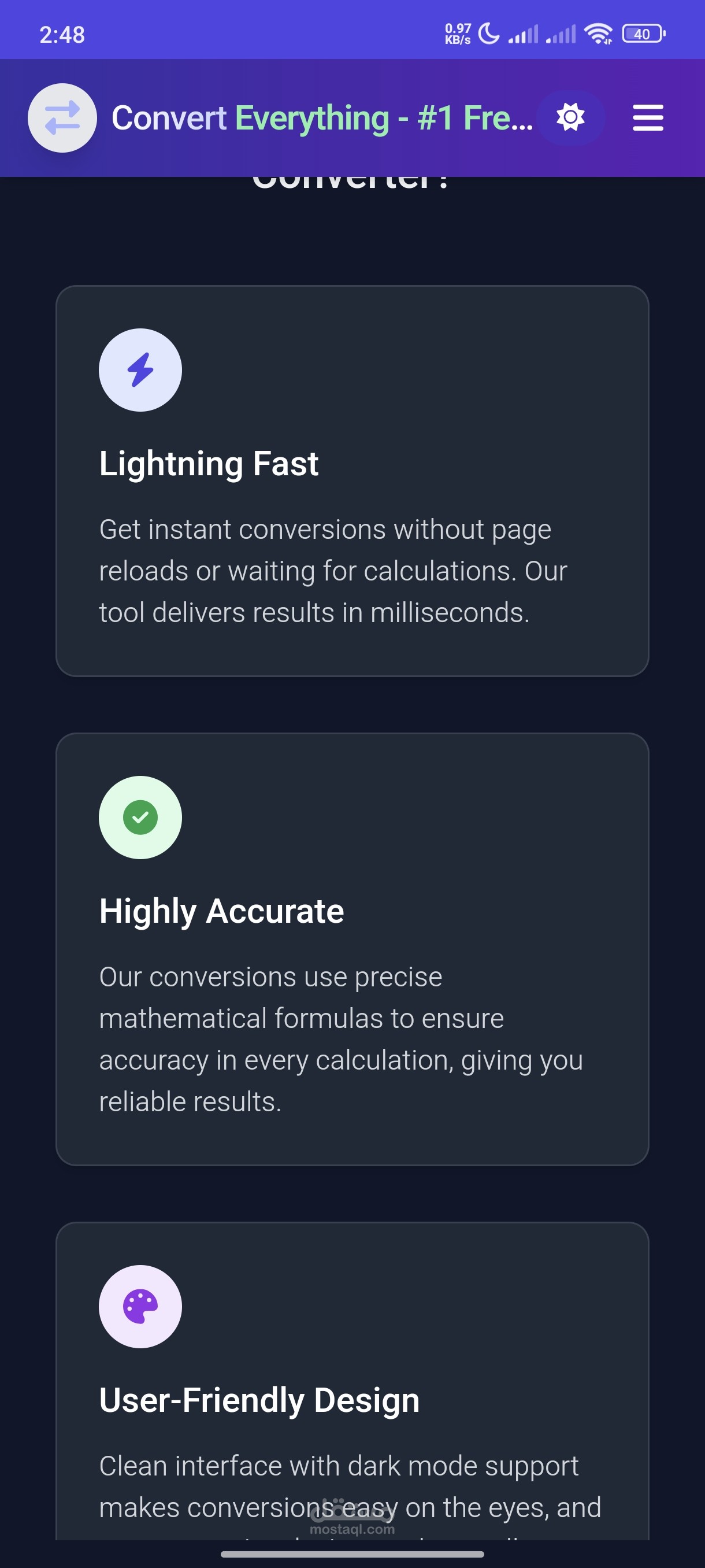The height and width of the screenshot is (1568, 705).
Task: Toggle the light/dark theme sun icon
Action: [570, 117]
